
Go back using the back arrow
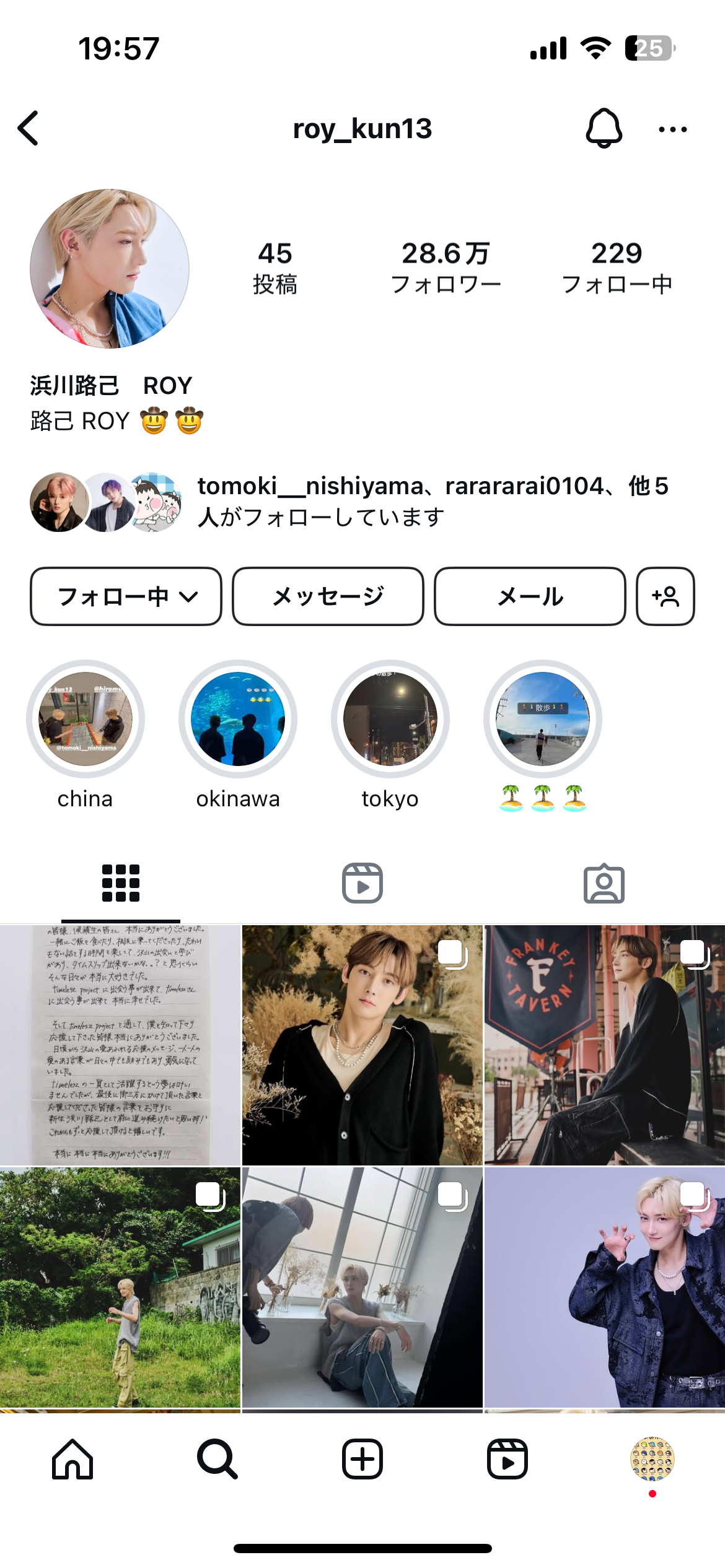29,129
